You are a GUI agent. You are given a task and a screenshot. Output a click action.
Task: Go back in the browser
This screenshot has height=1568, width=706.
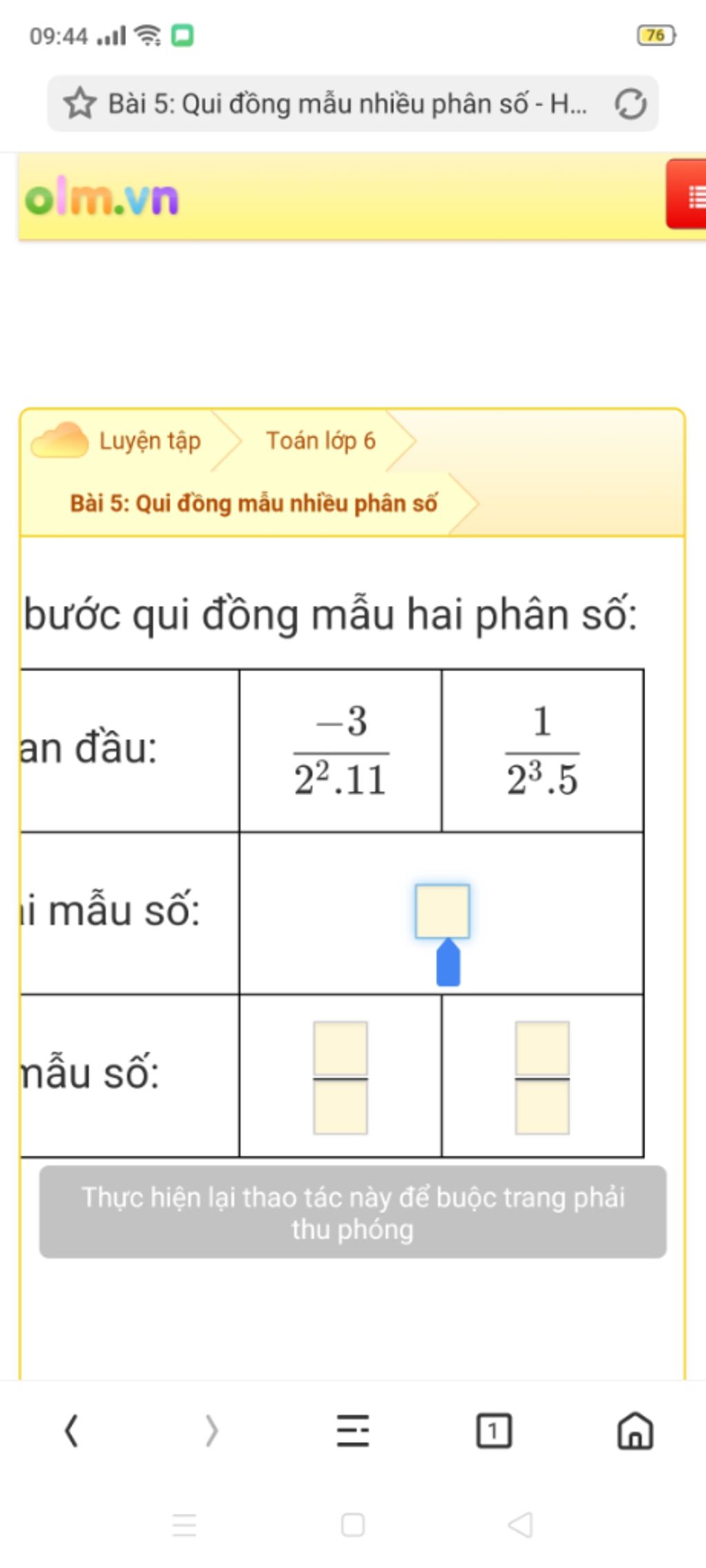click(71, 1430)
